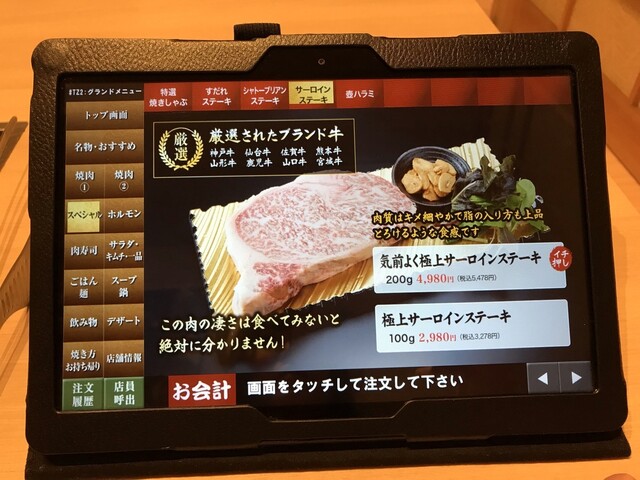640x480 pixels.
Task: Go to next page with right arrow
Action: point(575,377)
